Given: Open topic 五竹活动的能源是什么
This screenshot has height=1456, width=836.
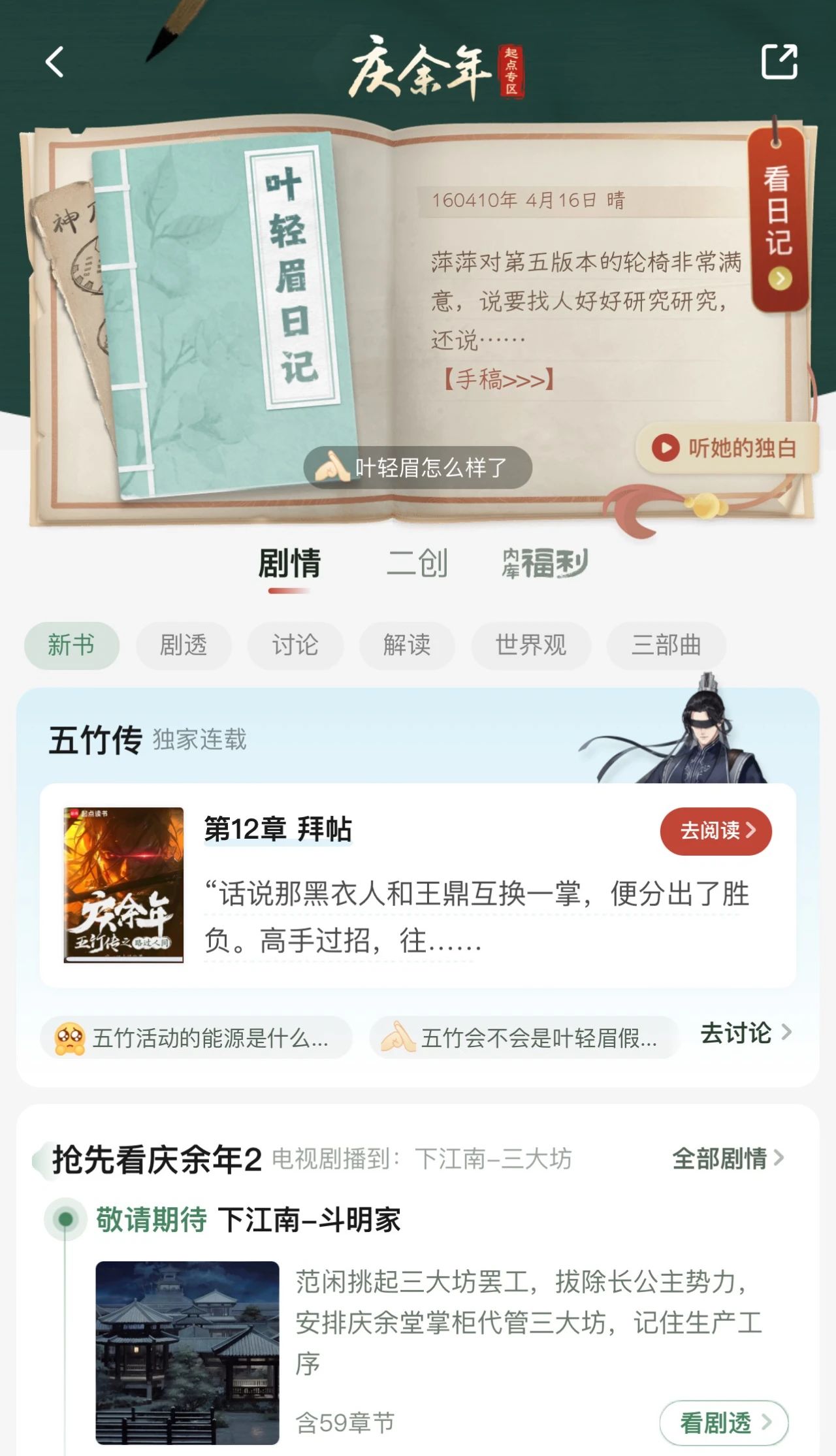Looking at the screenshot, I should [196, 1037].
